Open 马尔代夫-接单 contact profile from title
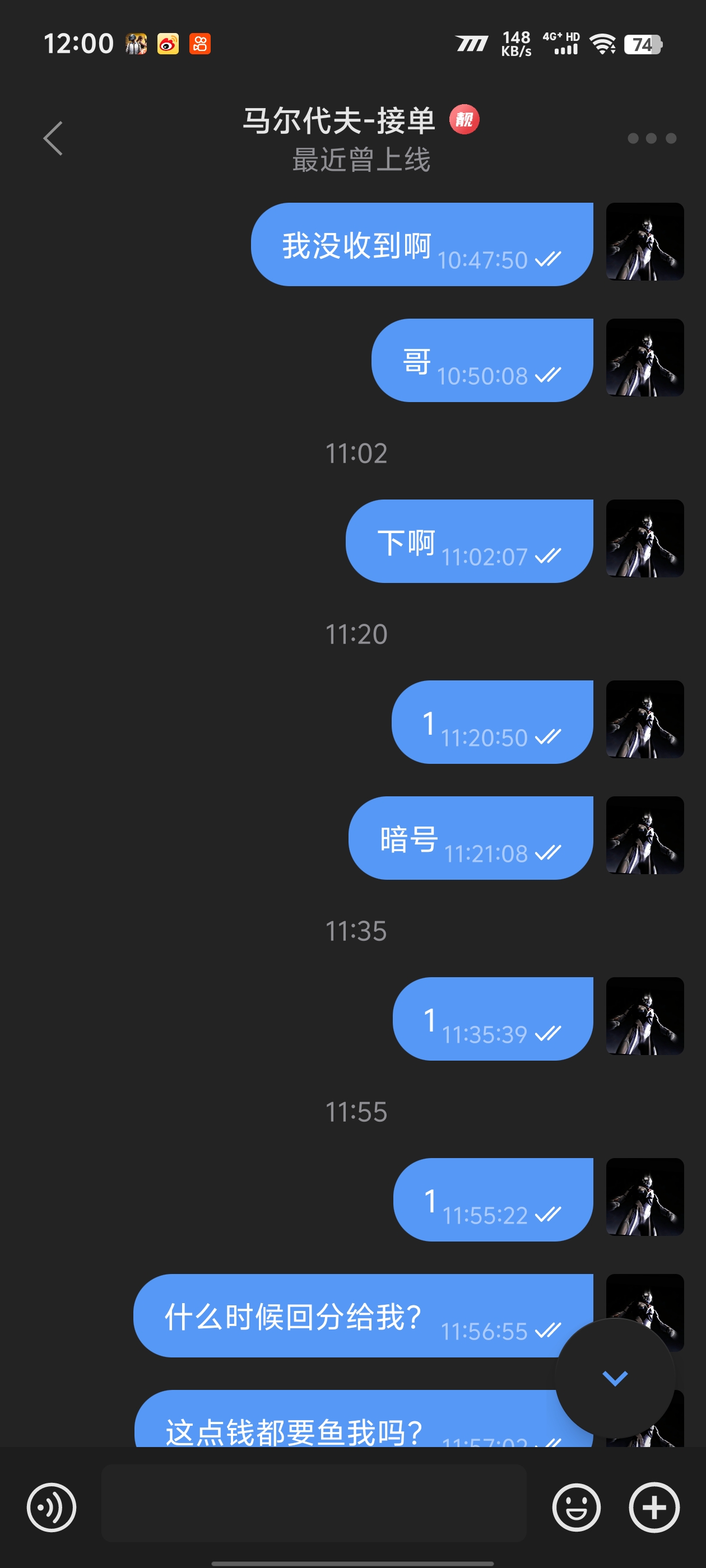The height and width of the screenshot is (1568, 706). pos(340,120)
